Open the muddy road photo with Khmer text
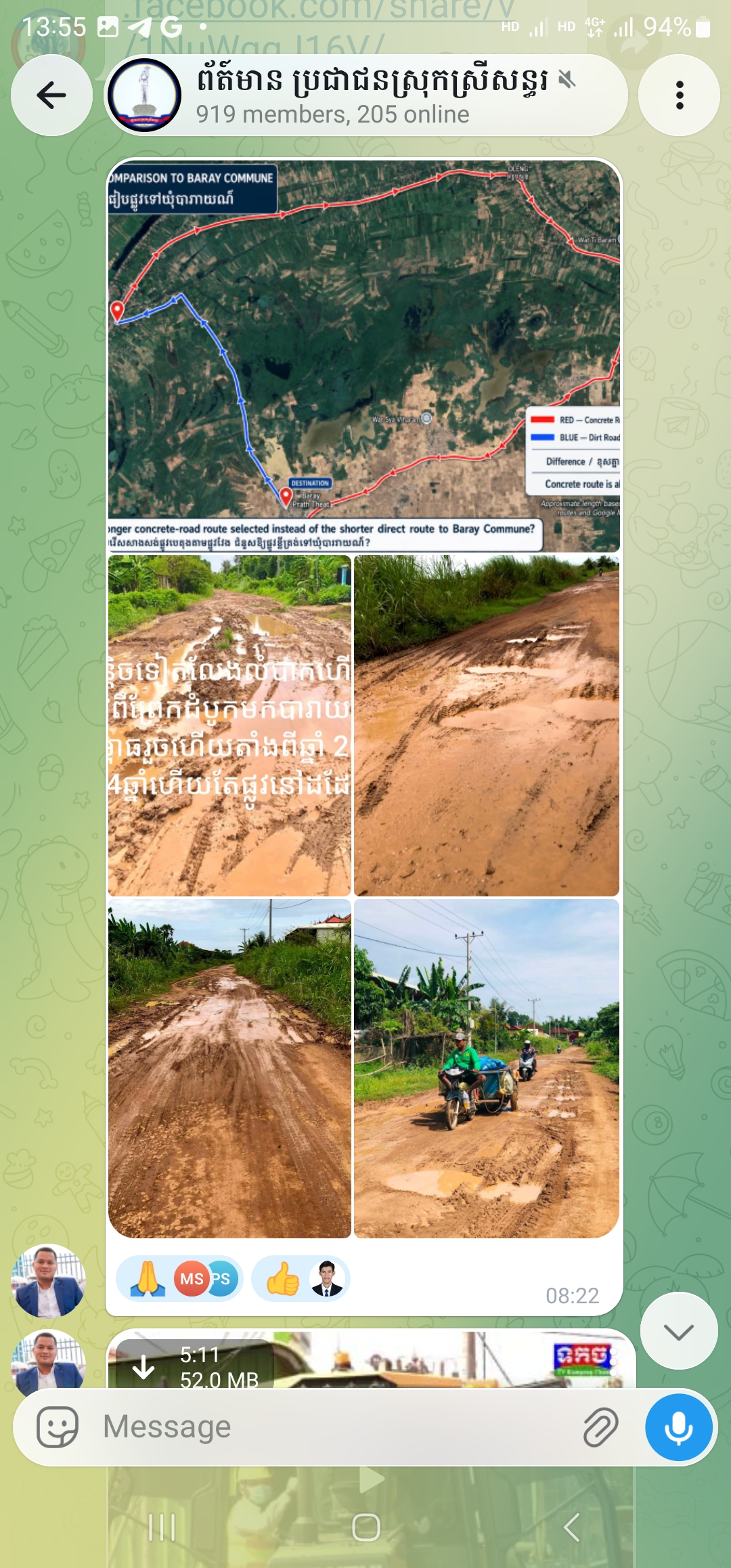The height and width of the screenshot is (1568, 731). (x=229, y=726)
